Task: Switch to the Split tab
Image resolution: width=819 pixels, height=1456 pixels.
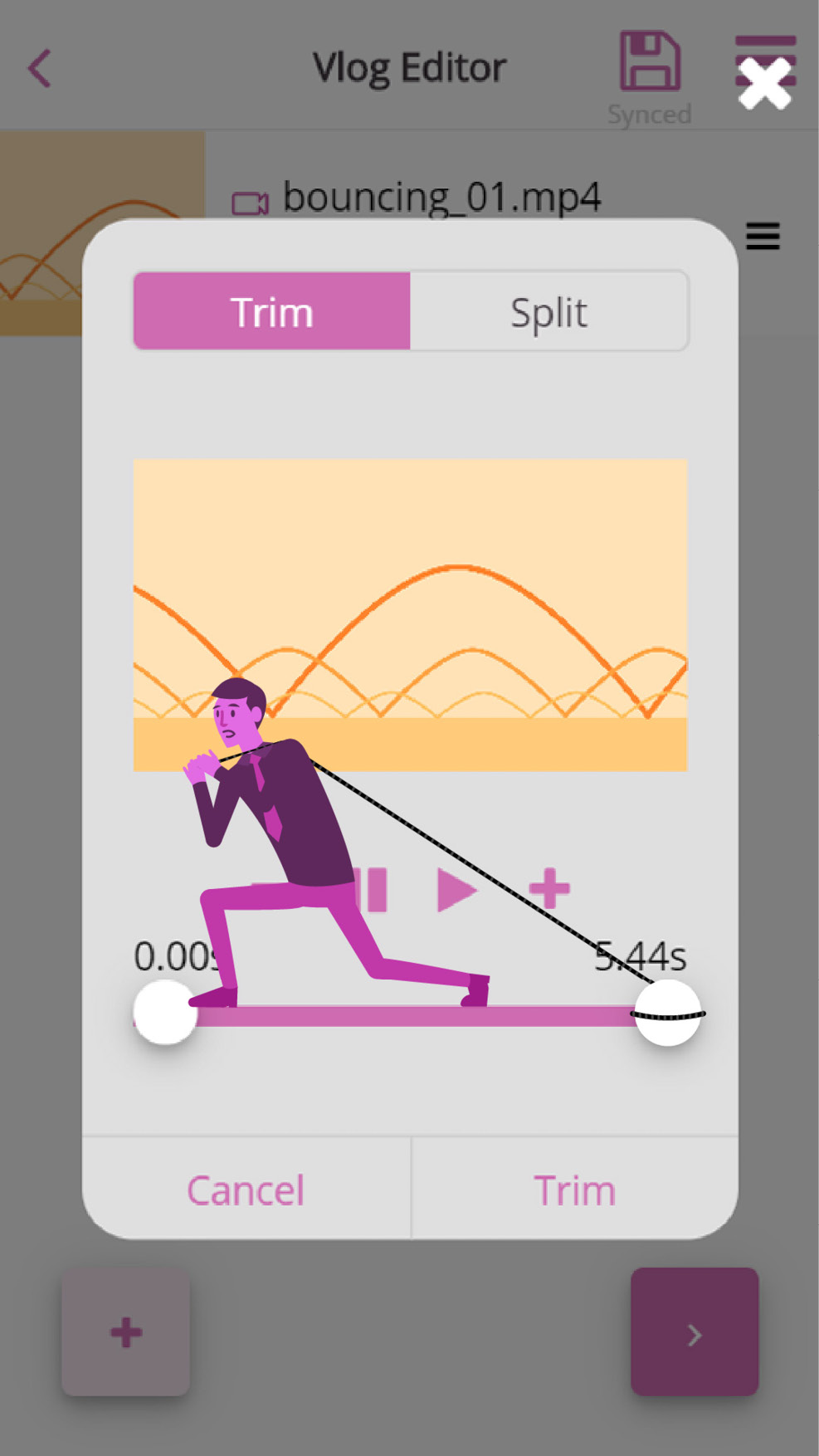Action: click(x=548, y=312)
